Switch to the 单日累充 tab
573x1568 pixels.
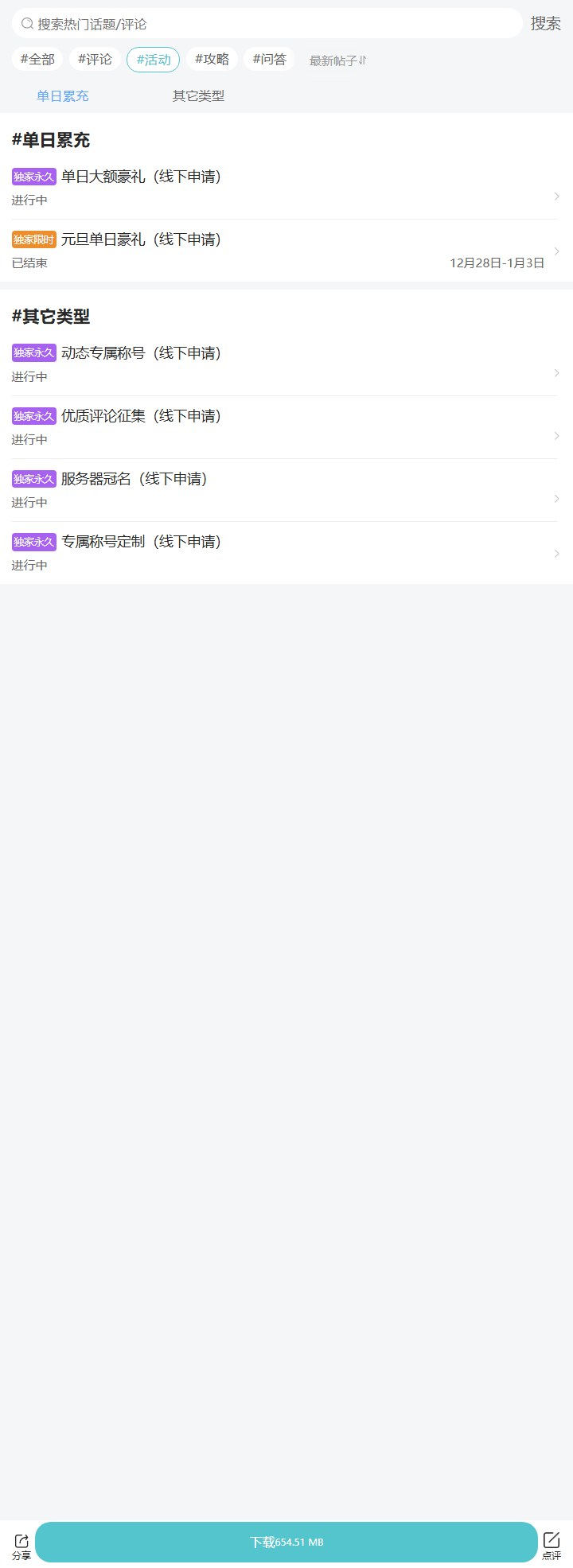click(63, 95)
